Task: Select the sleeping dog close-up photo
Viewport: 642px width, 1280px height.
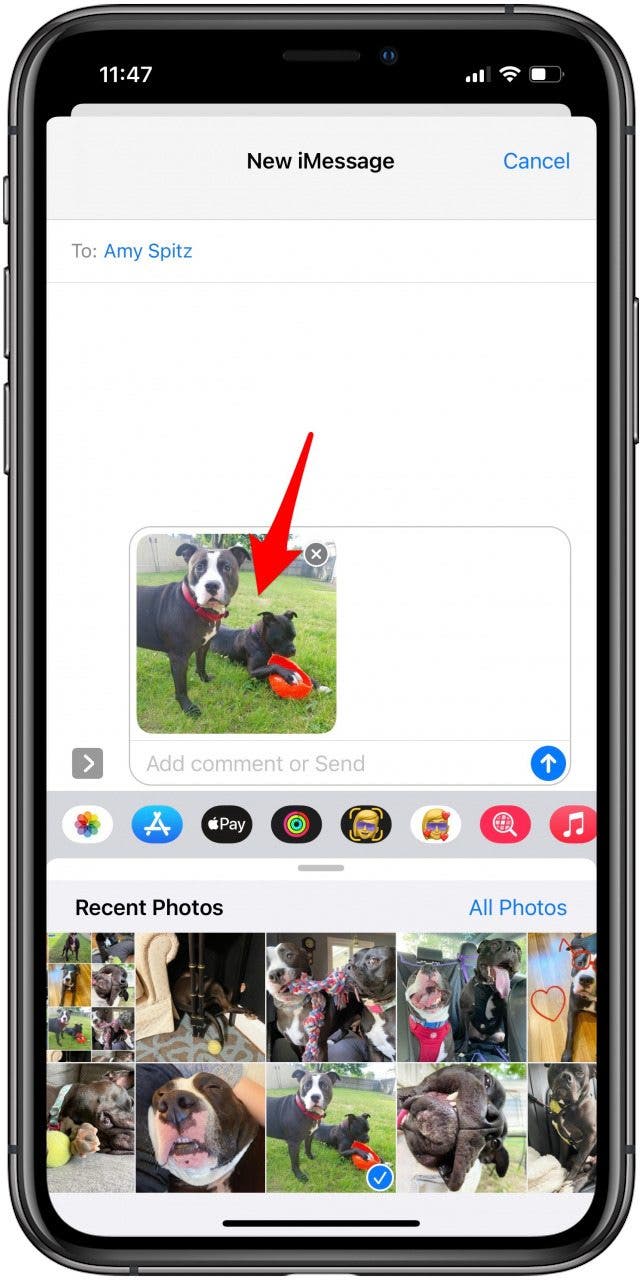Action: pos(200,1127)
